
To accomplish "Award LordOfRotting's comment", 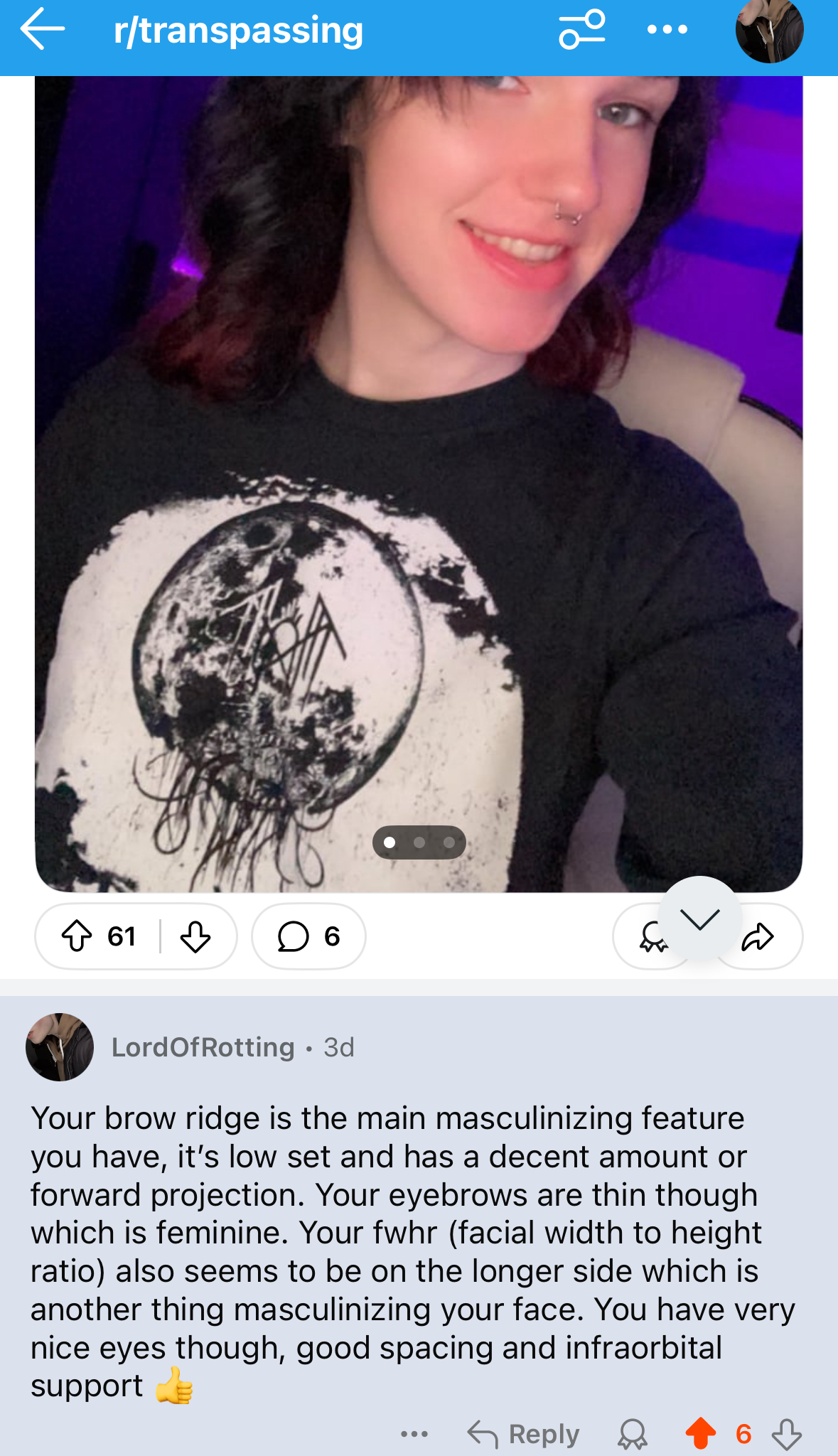I will click(632, 1434).
